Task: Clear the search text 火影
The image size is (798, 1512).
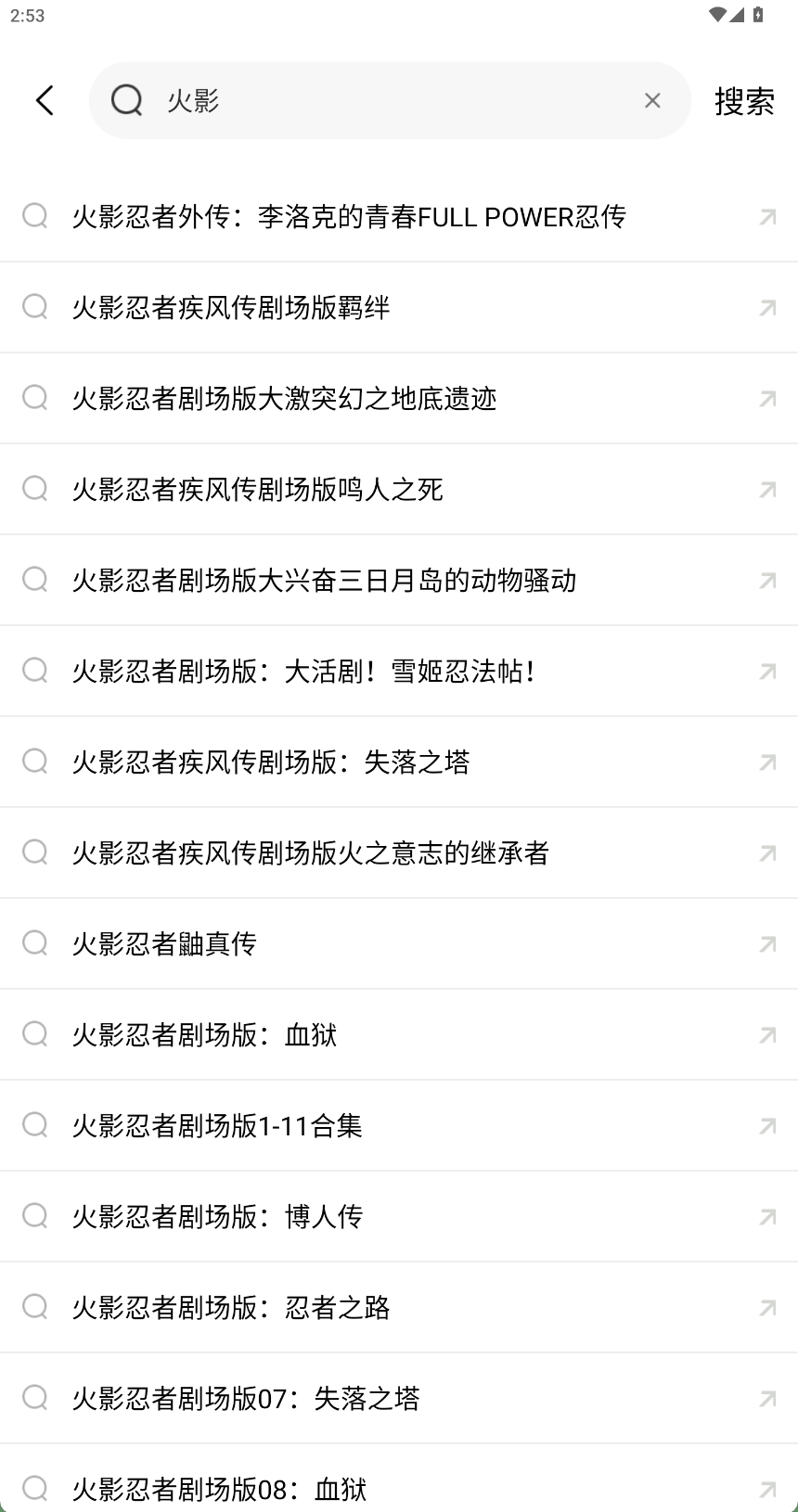Action: point(652,100)
